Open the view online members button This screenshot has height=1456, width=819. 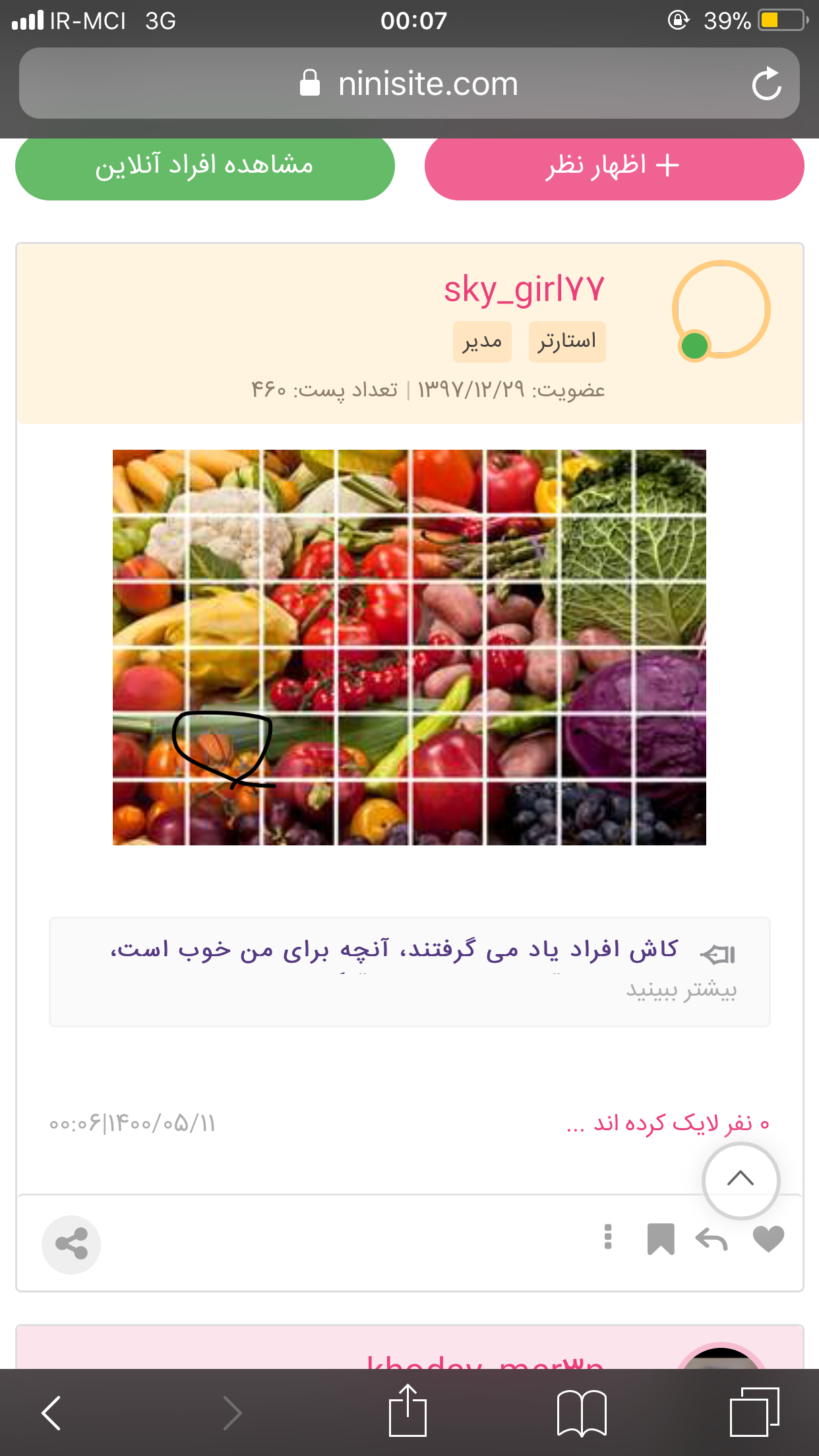point(205,166)
